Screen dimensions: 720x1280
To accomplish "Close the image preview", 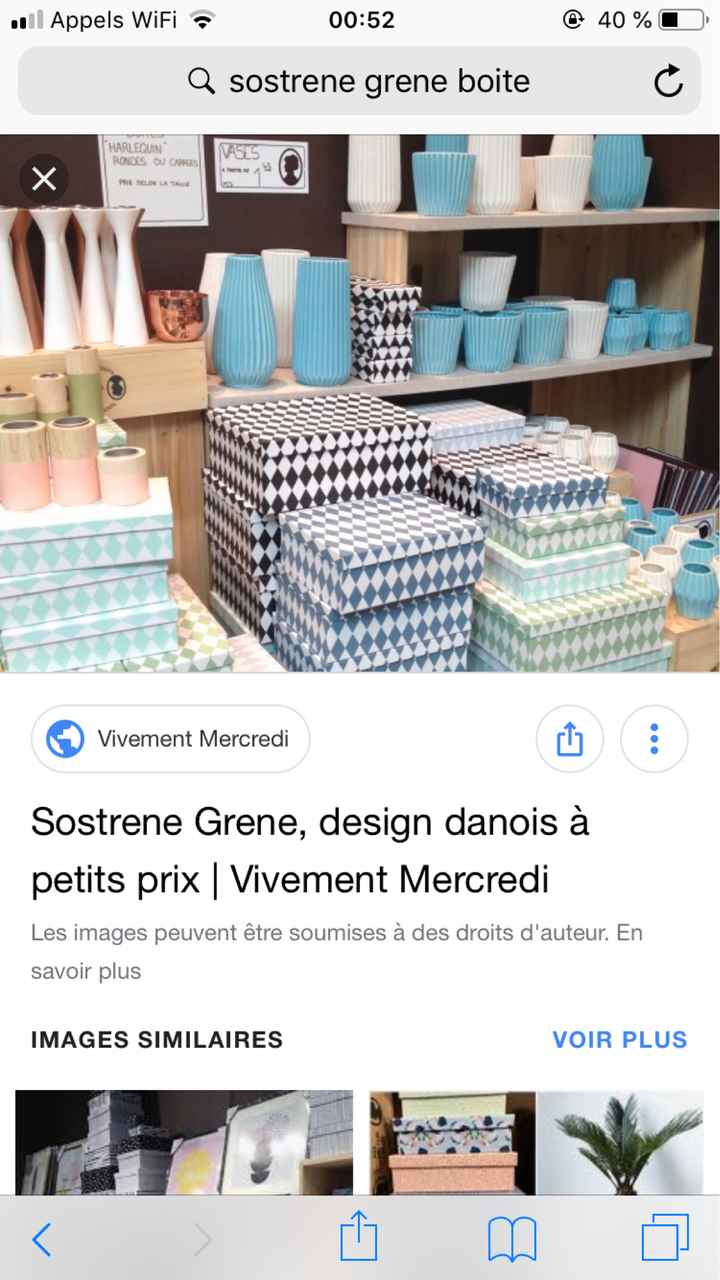I will 44,179.
